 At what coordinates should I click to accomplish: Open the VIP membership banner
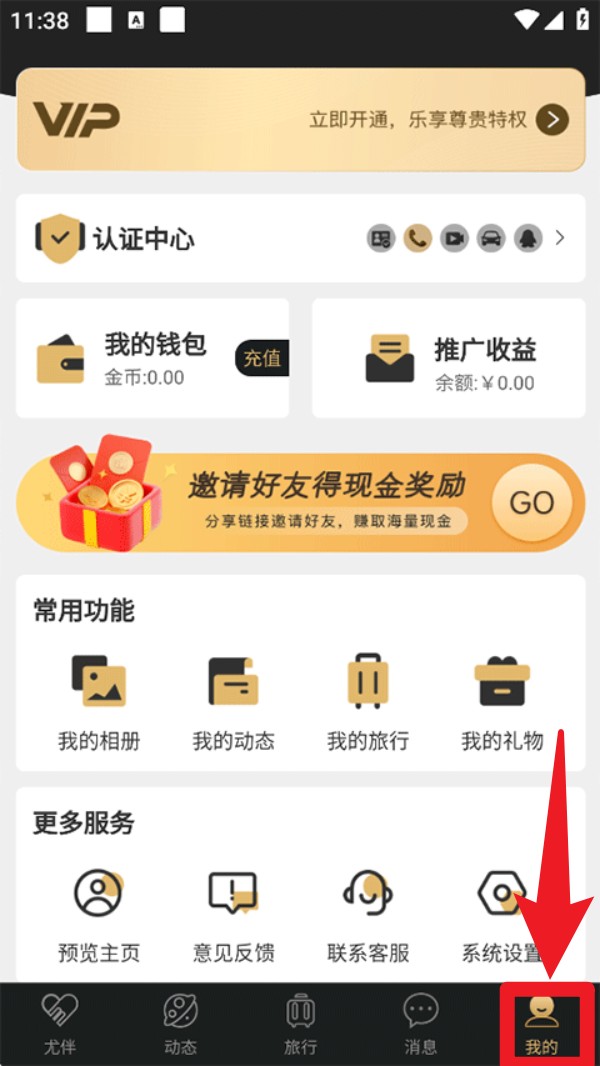click(300, 120)
